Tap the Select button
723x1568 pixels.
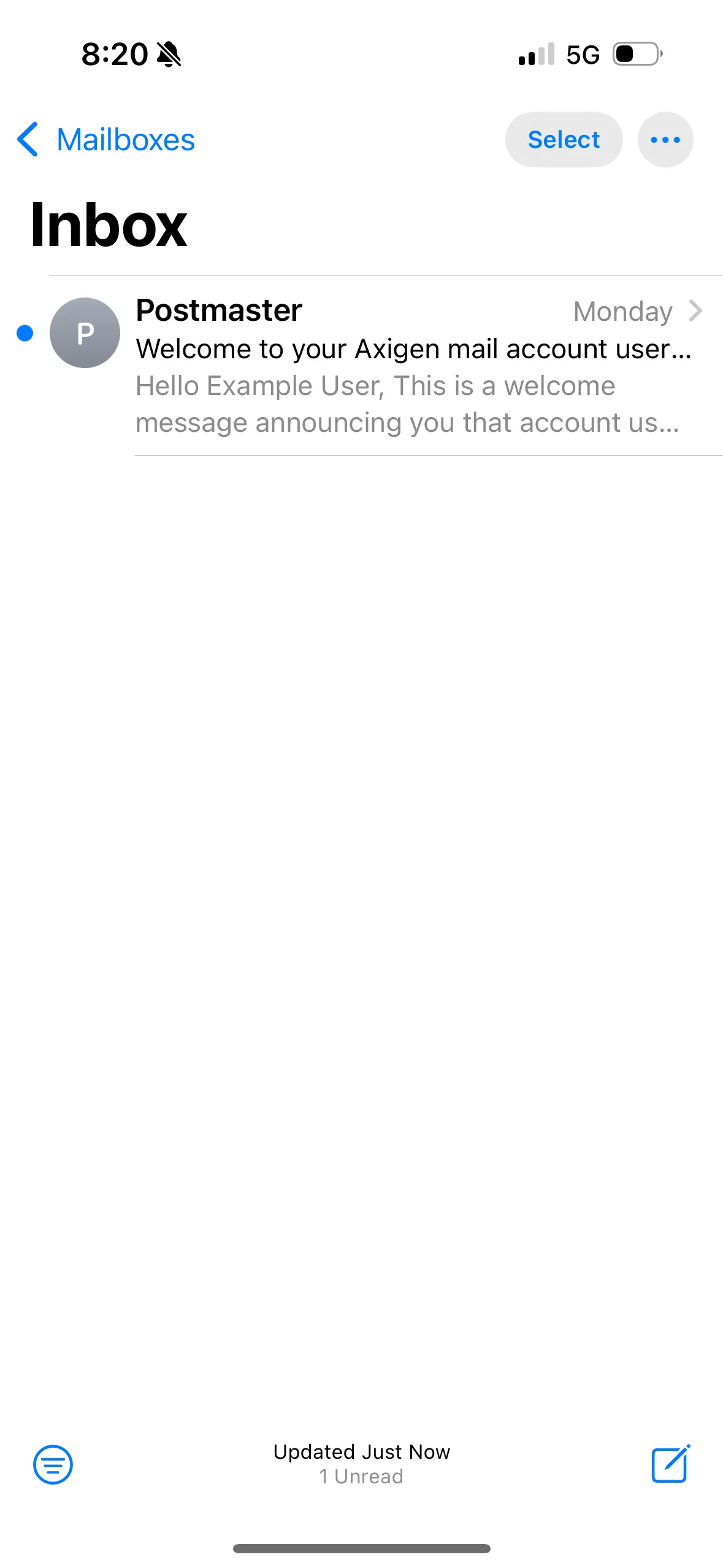click(x=563, y=140)
